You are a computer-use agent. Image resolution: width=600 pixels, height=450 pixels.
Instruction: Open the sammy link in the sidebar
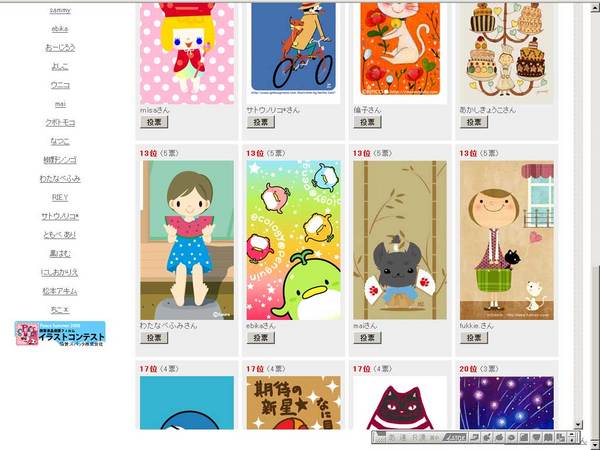tap(60, 9)
